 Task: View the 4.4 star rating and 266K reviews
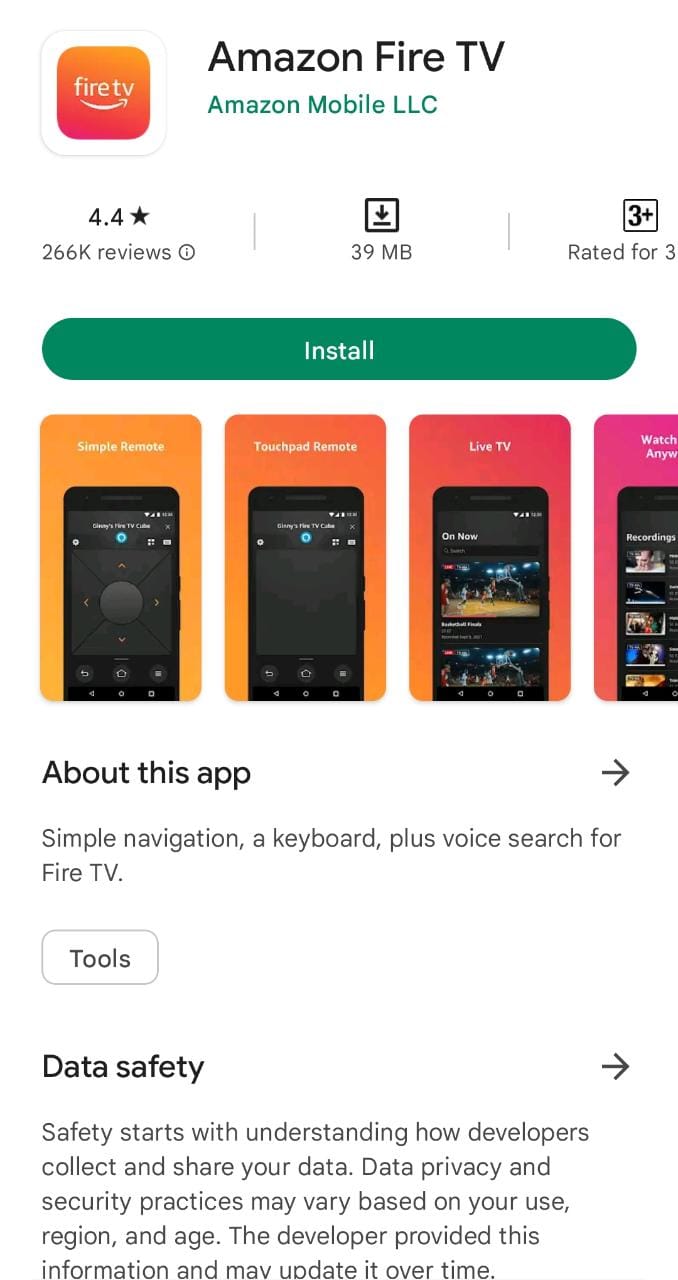coord(118,232)
